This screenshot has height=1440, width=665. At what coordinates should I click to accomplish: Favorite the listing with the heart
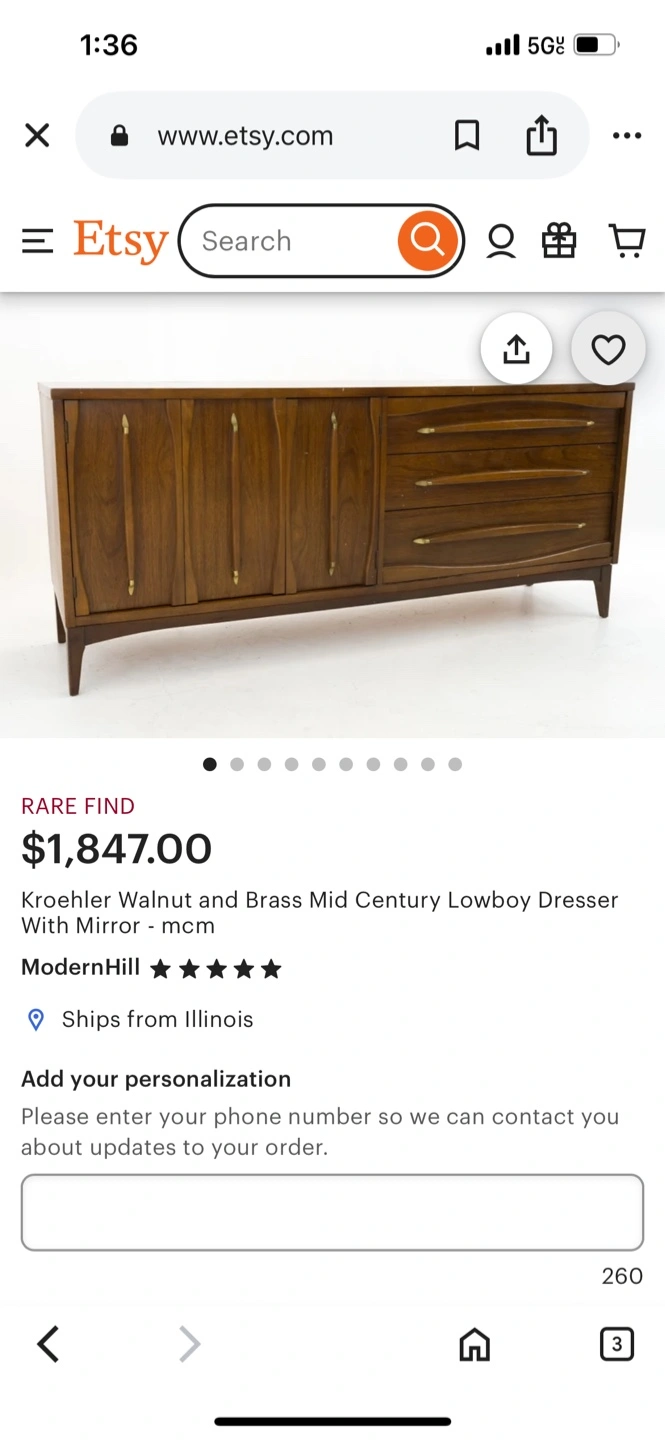pos(608,349)
